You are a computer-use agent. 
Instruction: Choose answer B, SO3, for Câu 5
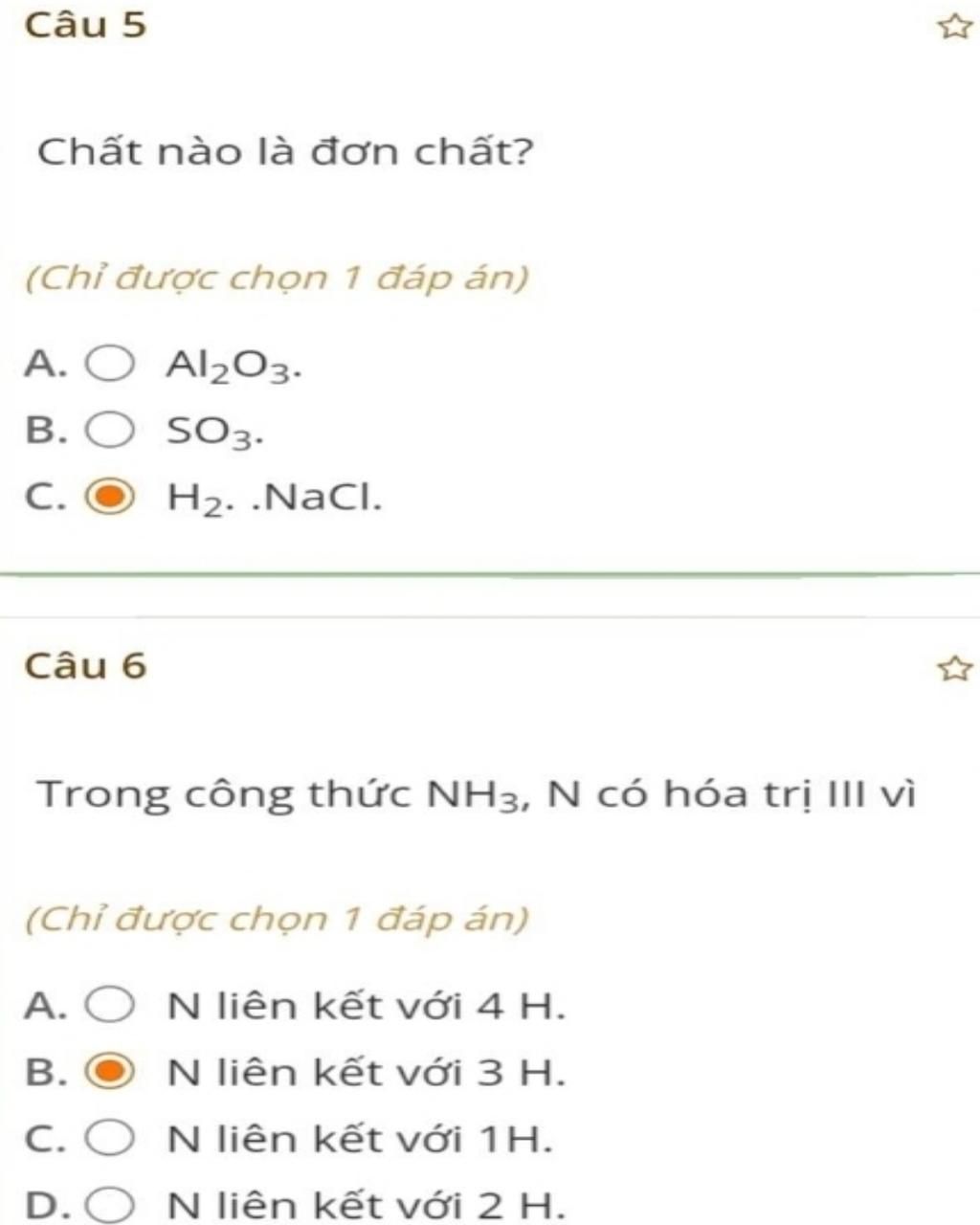111,431
